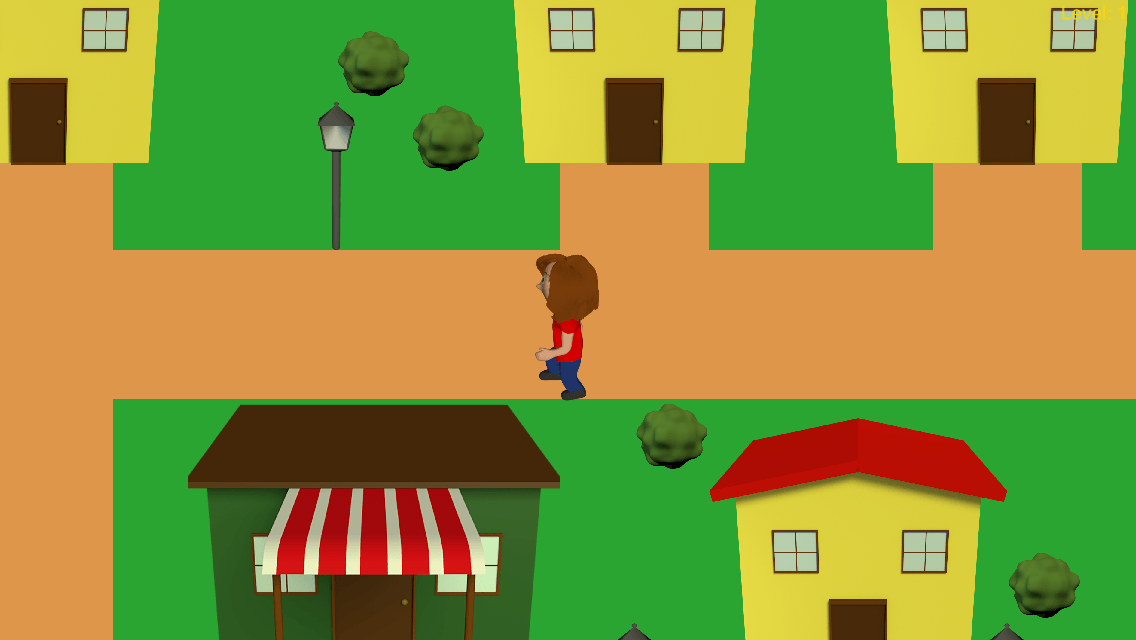Tap the shop with the striped awning
The image size is (1136, 640).
374,530
